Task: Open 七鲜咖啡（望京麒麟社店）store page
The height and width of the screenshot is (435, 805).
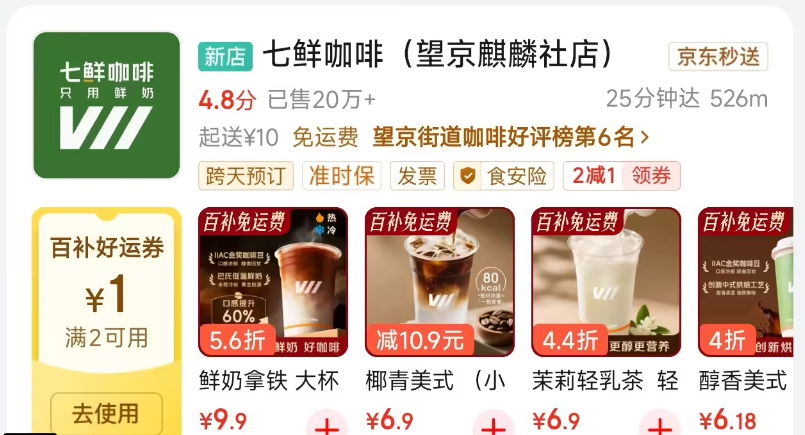Action: click(437, 54)
